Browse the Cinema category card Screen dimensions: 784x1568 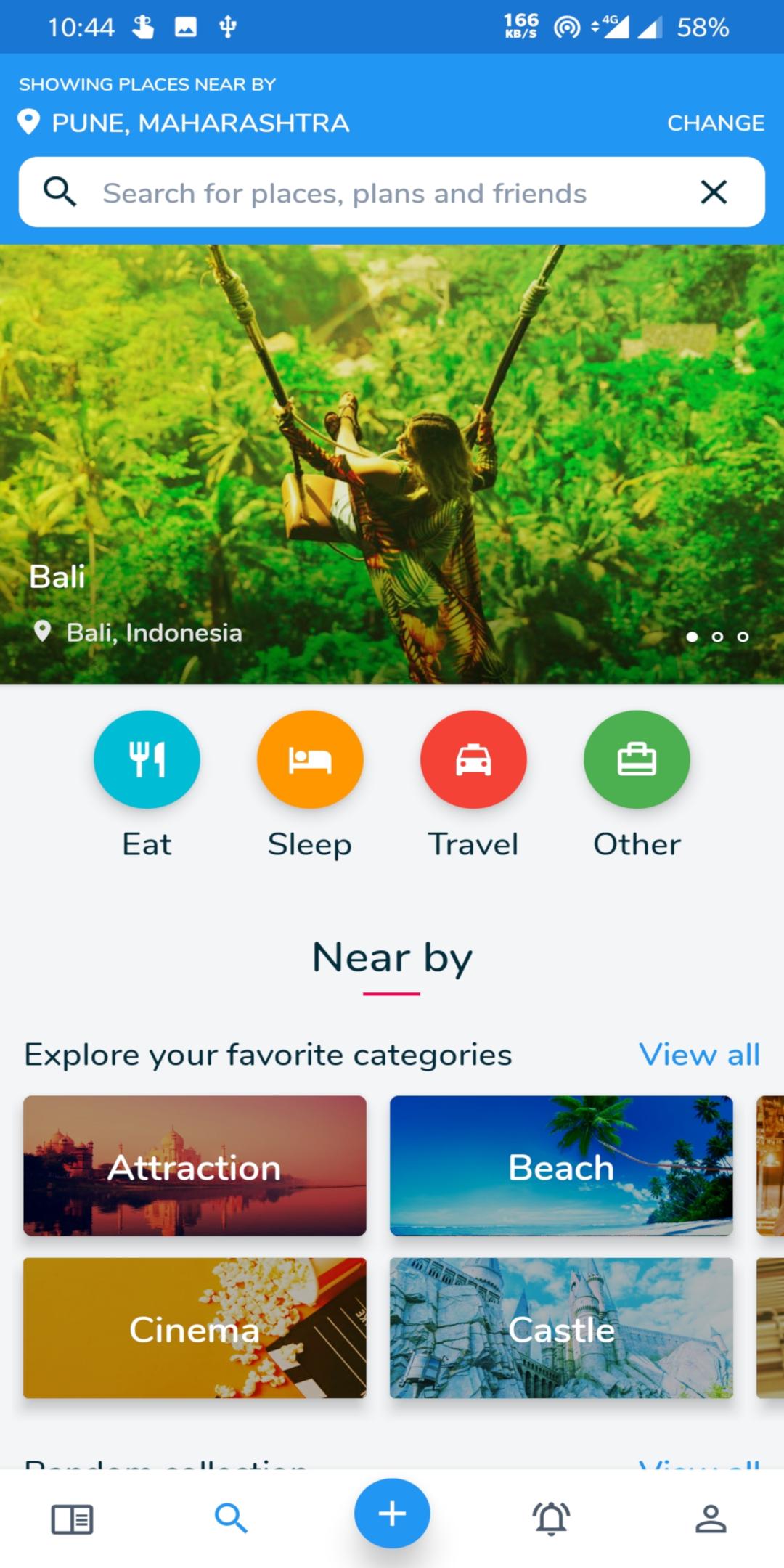(195, 1328)
